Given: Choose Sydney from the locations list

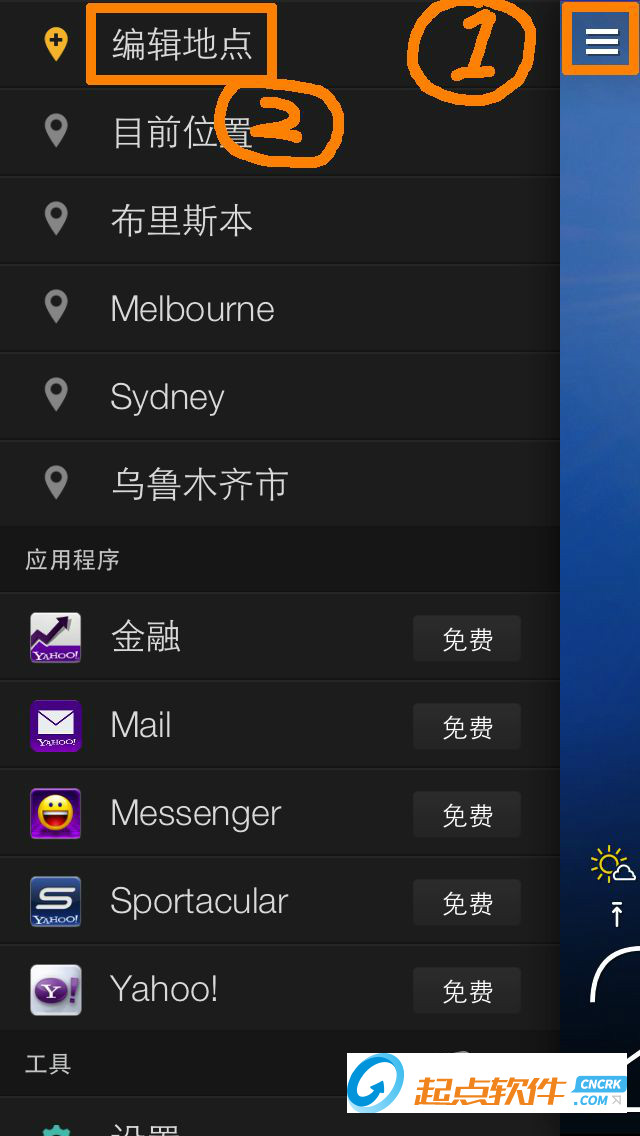Looking at the screenshot, I should tap(167, 397).
